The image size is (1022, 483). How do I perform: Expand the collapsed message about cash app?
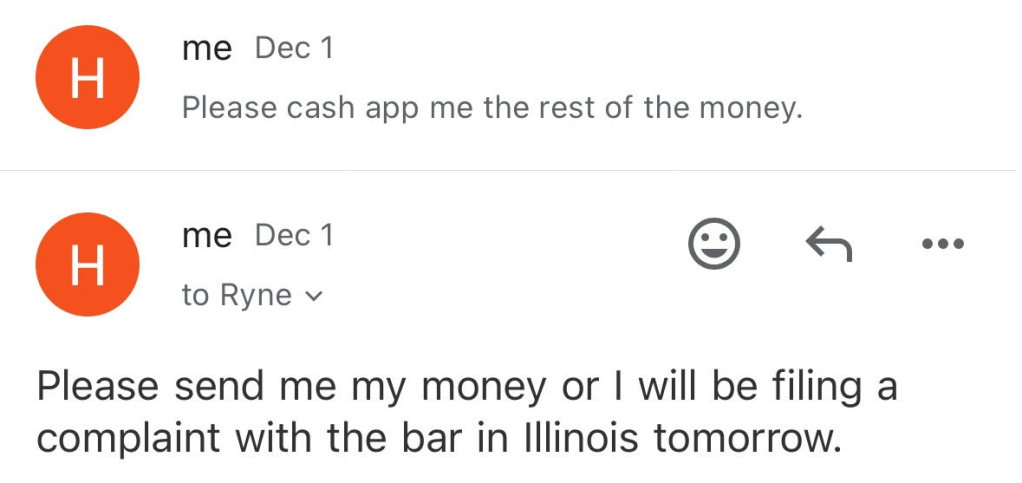492,108
